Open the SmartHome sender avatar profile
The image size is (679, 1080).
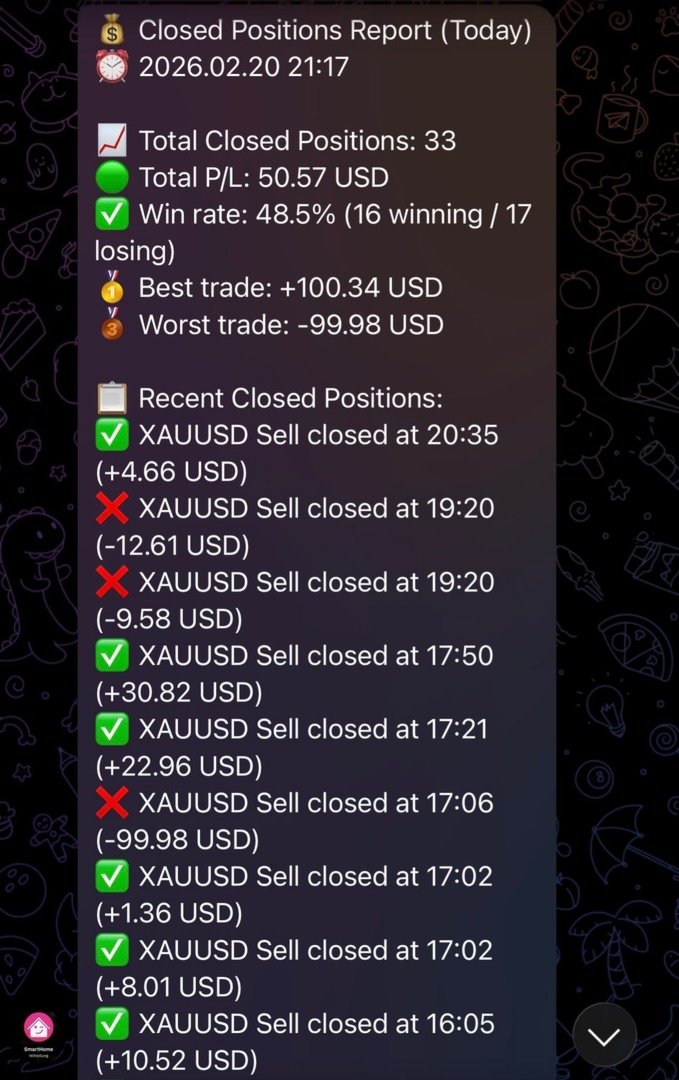[38, 1030]
